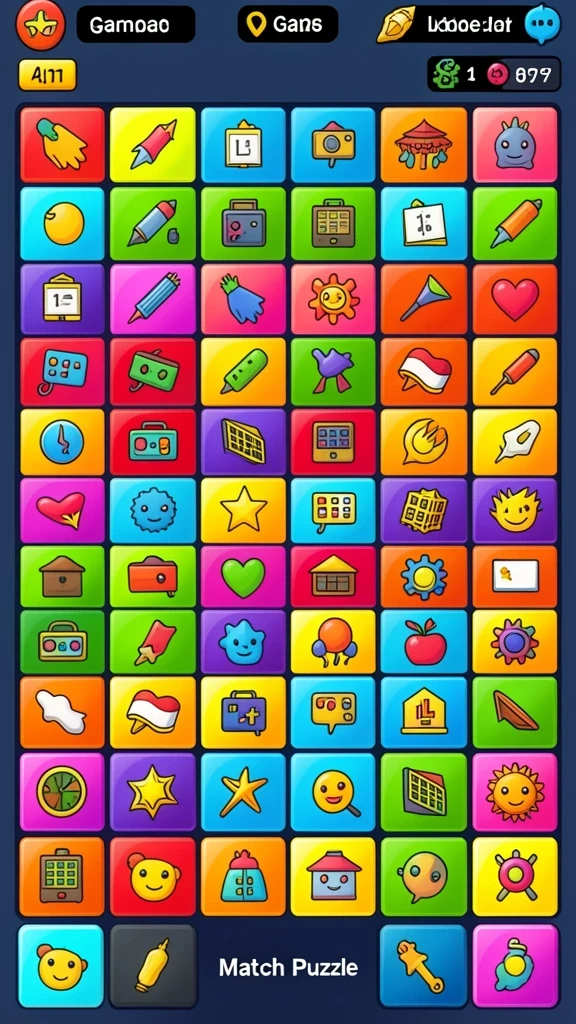Screen dimensions: 576x1024
Task: Select the blue clock tile
Action: 62,442
